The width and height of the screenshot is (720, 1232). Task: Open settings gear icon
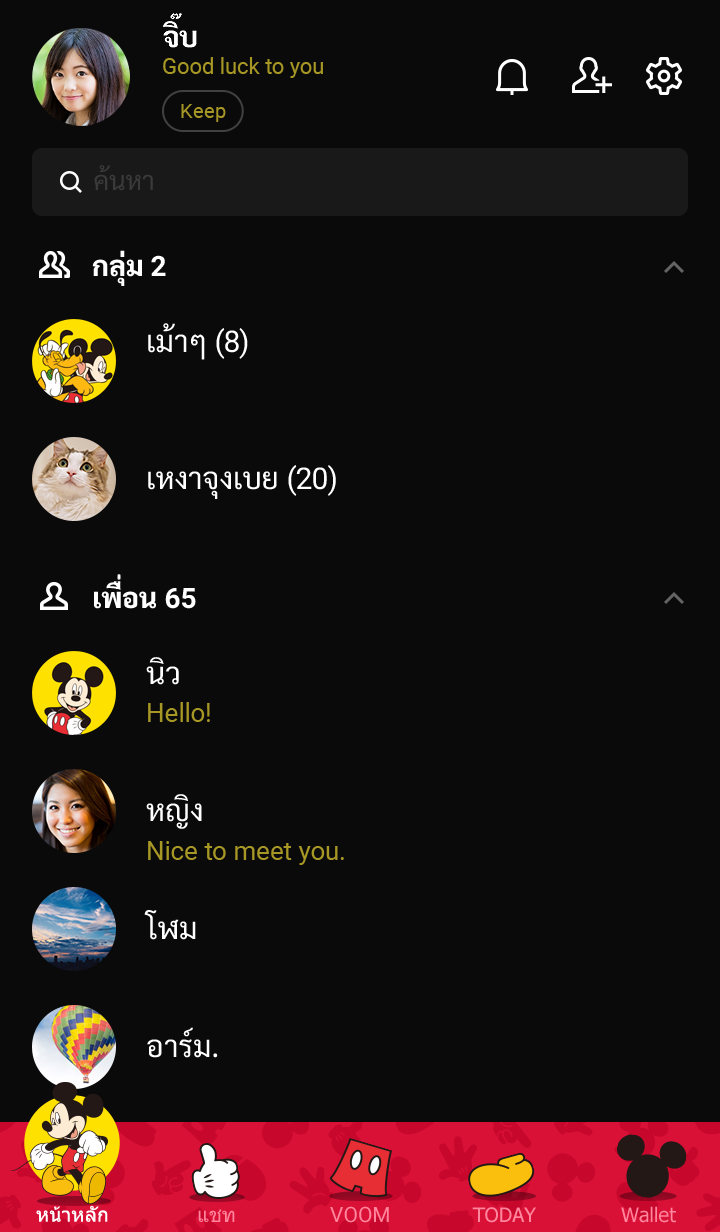664,77
